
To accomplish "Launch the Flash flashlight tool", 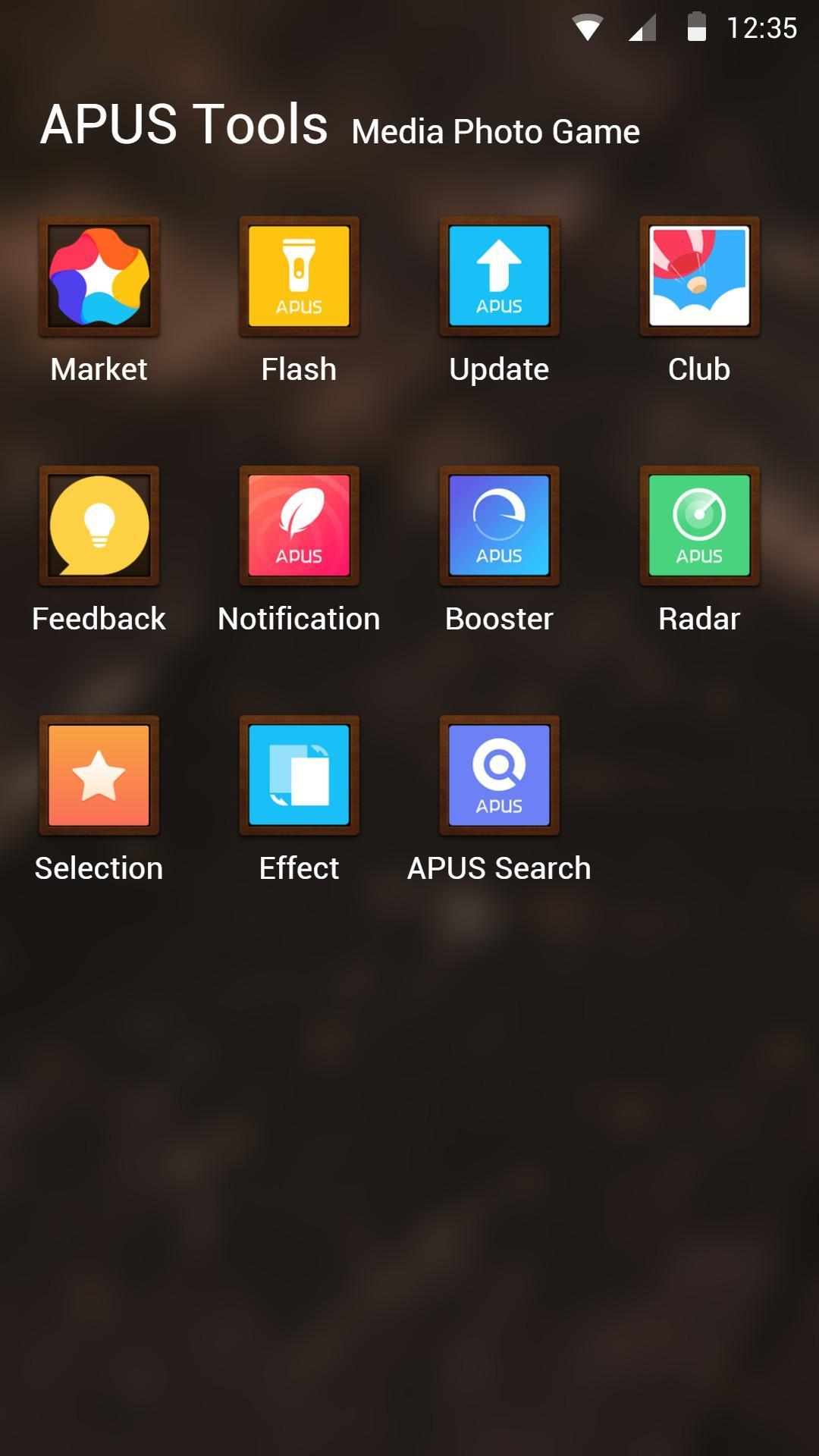I will (x=299, y=275).
